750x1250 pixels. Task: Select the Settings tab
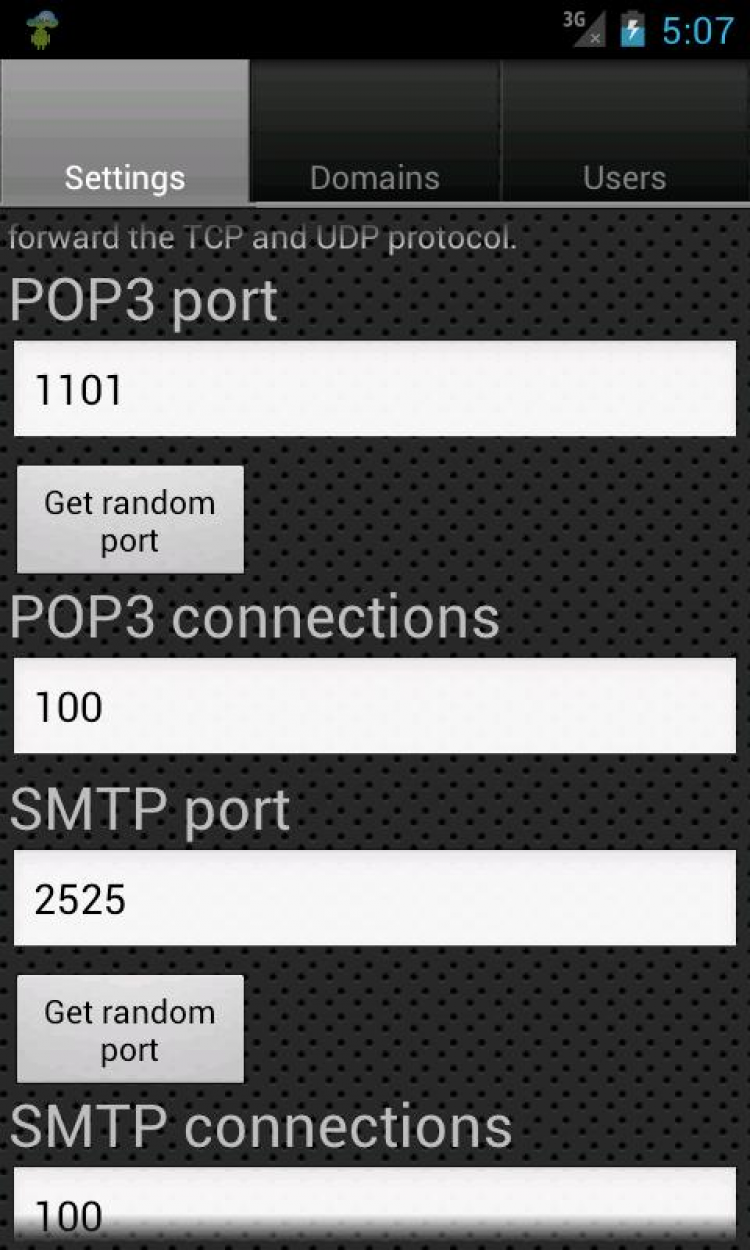[x=125, y=135]
